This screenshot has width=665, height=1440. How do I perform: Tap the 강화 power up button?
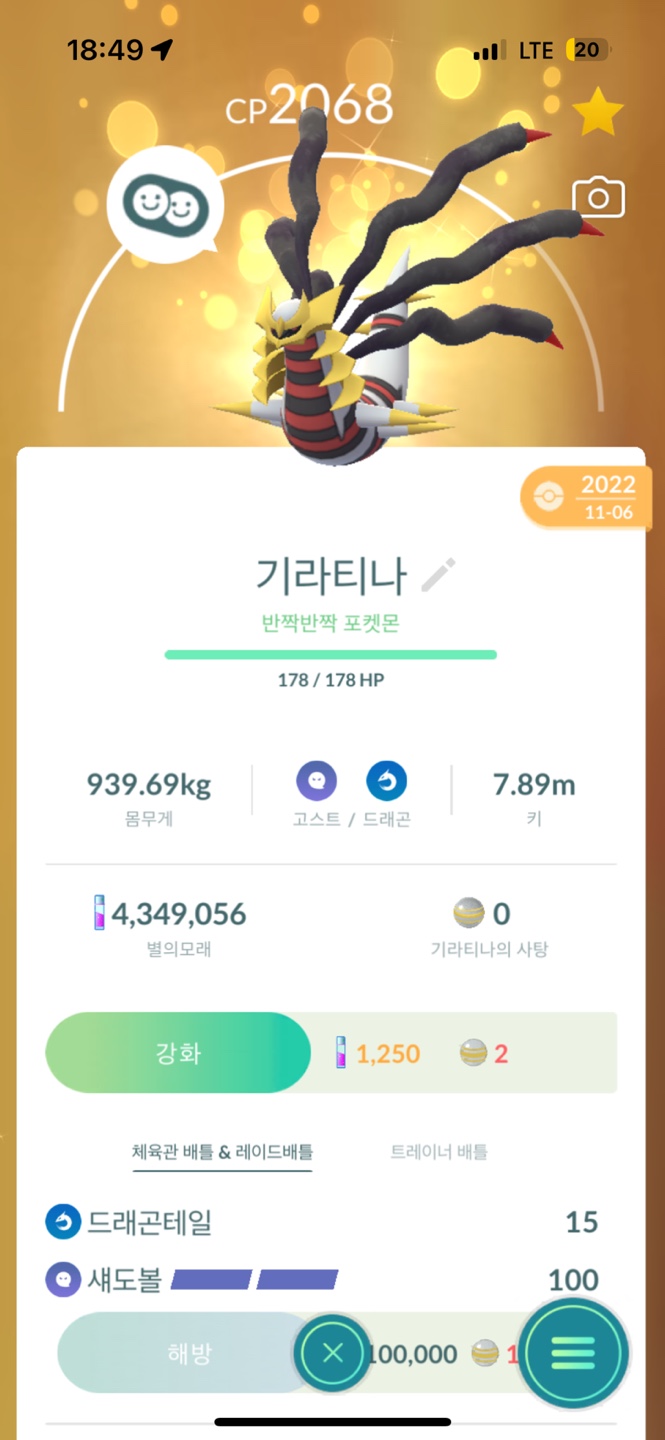coord(178,1053)
